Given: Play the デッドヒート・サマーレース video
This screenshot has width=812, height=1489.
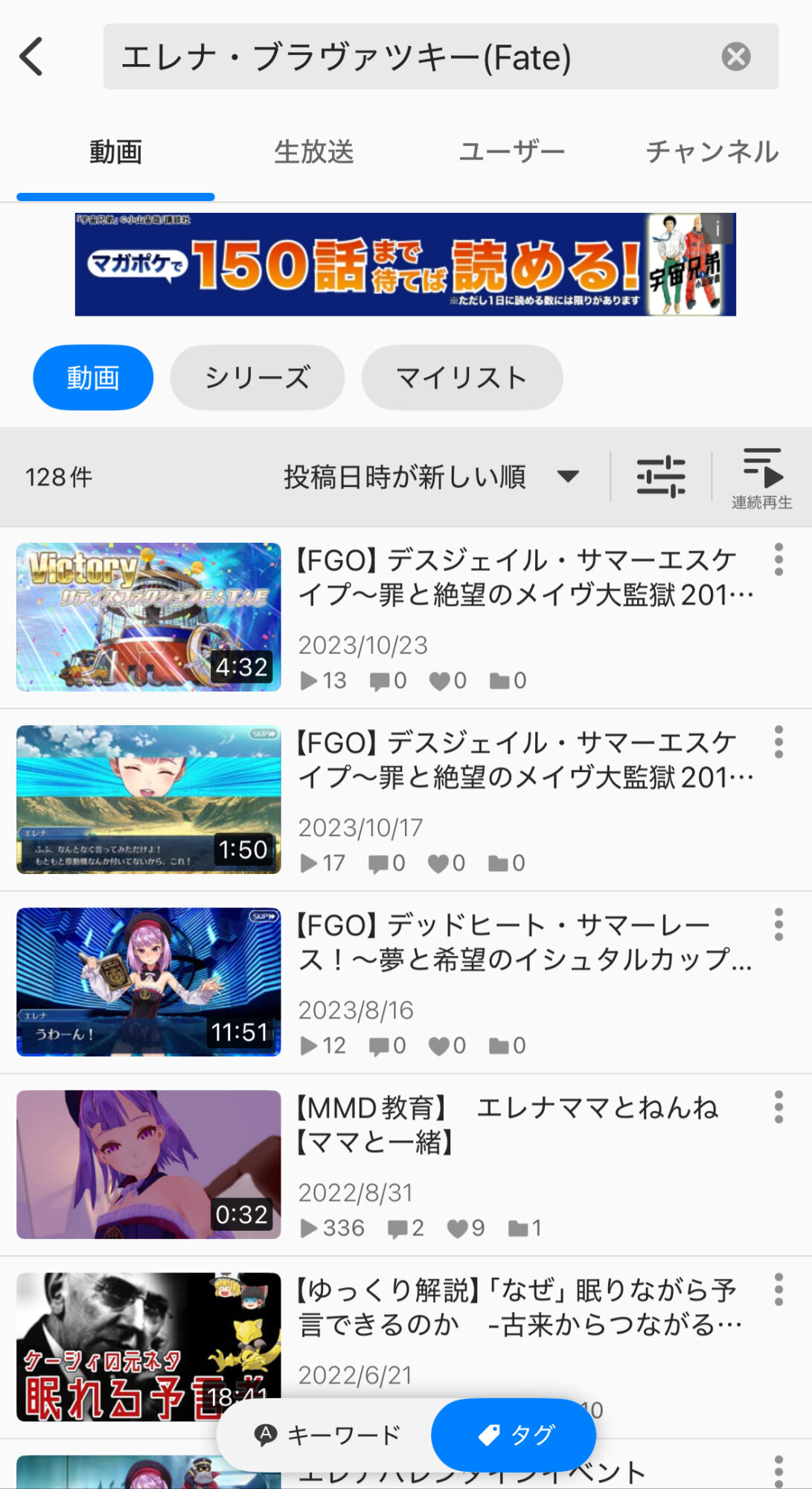Looking at the screenshot, I should [x=149, y=982].
